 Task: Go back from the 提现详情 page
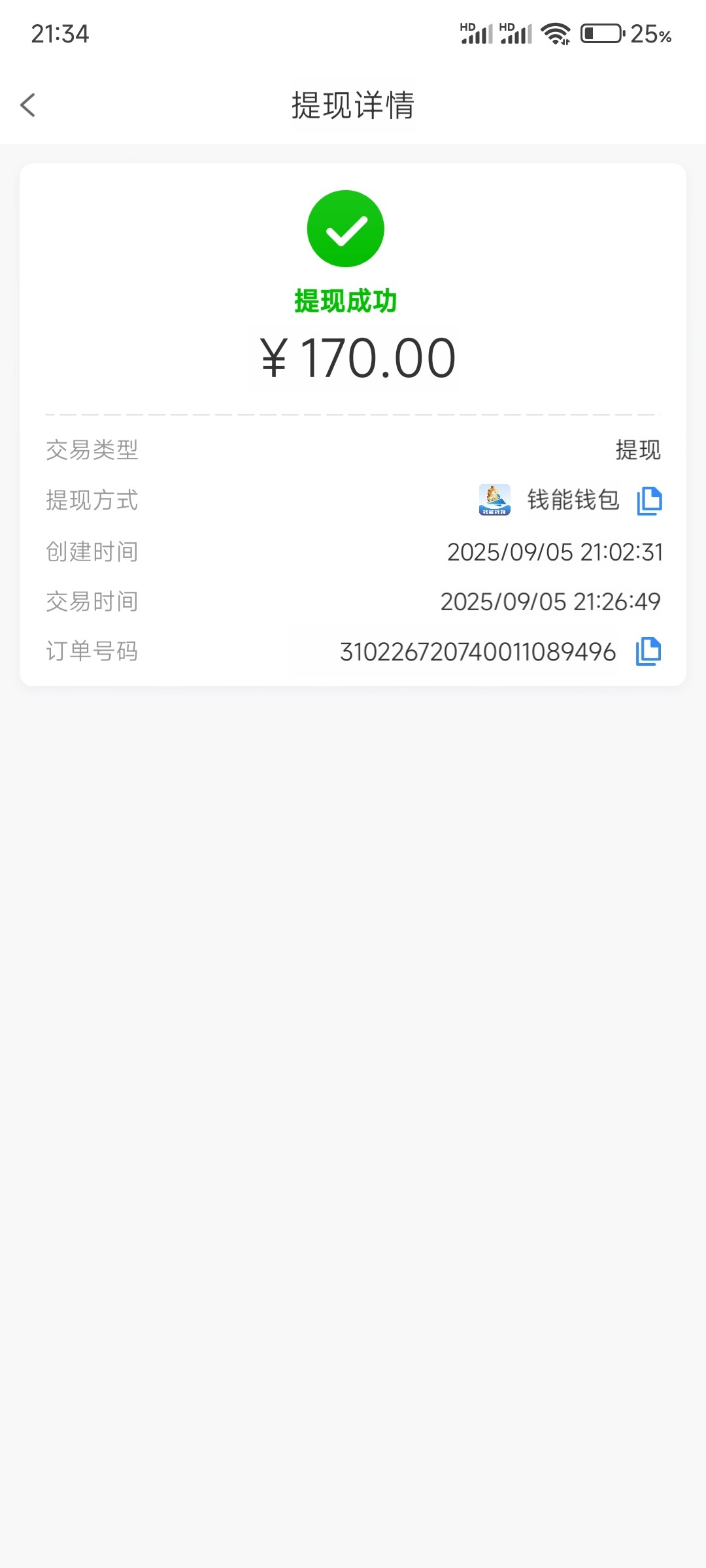pyautogui.click(x=27, y=105)
